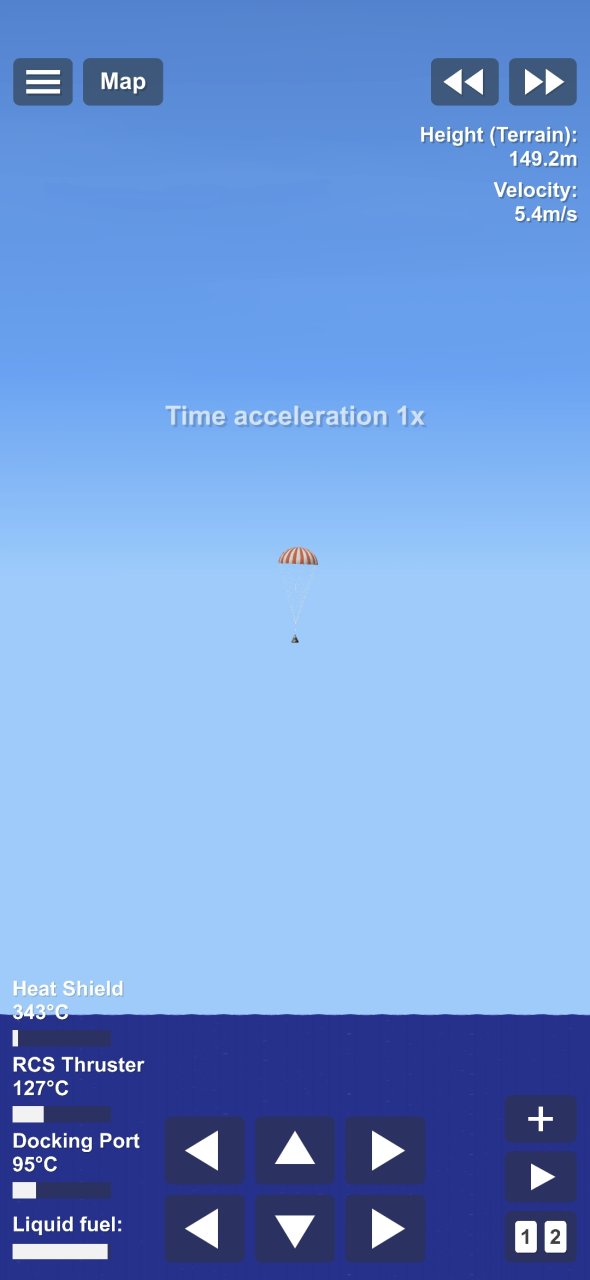The width and height of the screenshot is (590, 1280).
Task: Tap the play triangle below the plus
Action: tap(541, 1177)
